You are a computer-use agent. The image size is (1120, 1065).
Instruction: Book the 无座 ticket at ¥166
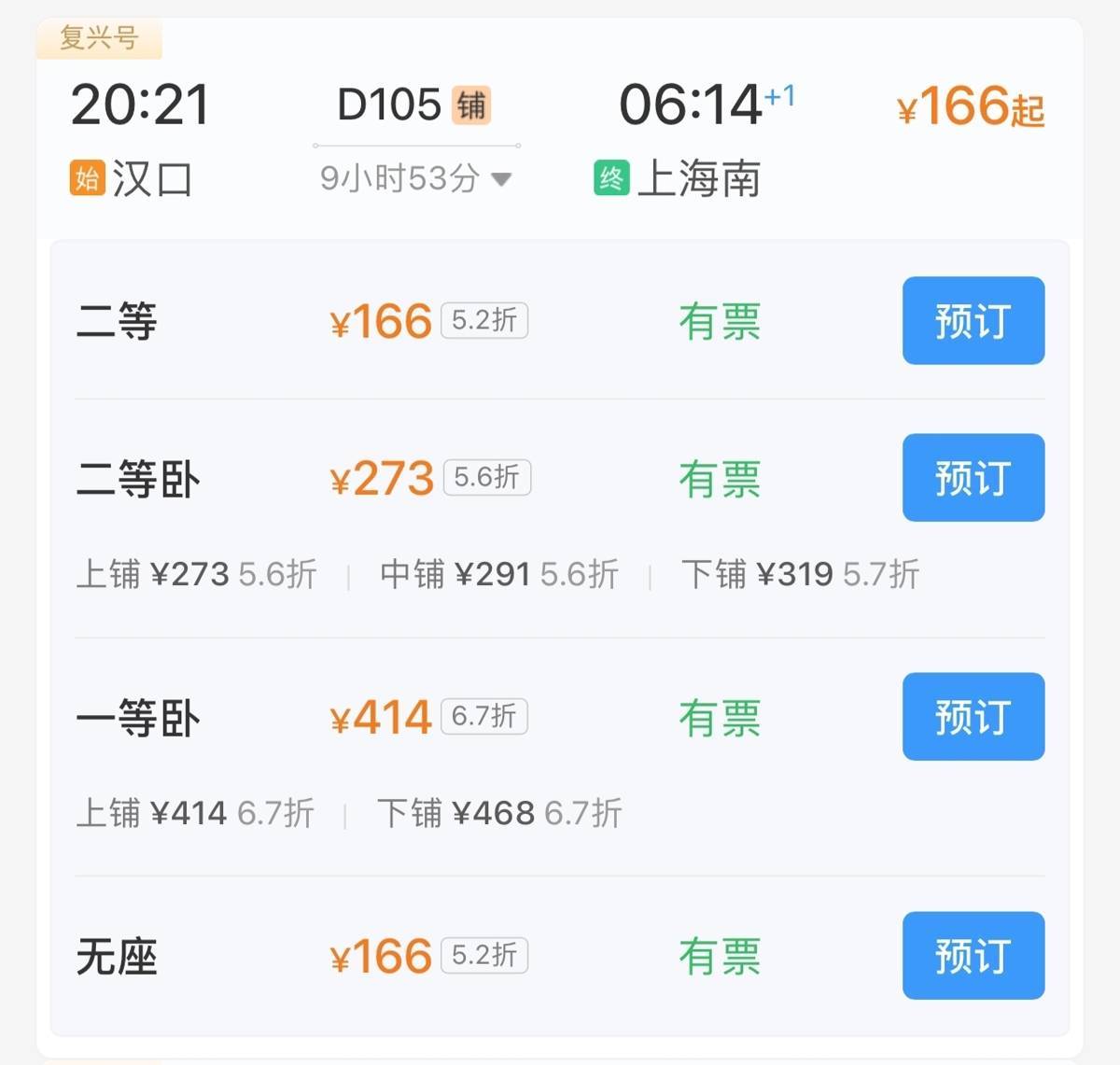(973, 955)
